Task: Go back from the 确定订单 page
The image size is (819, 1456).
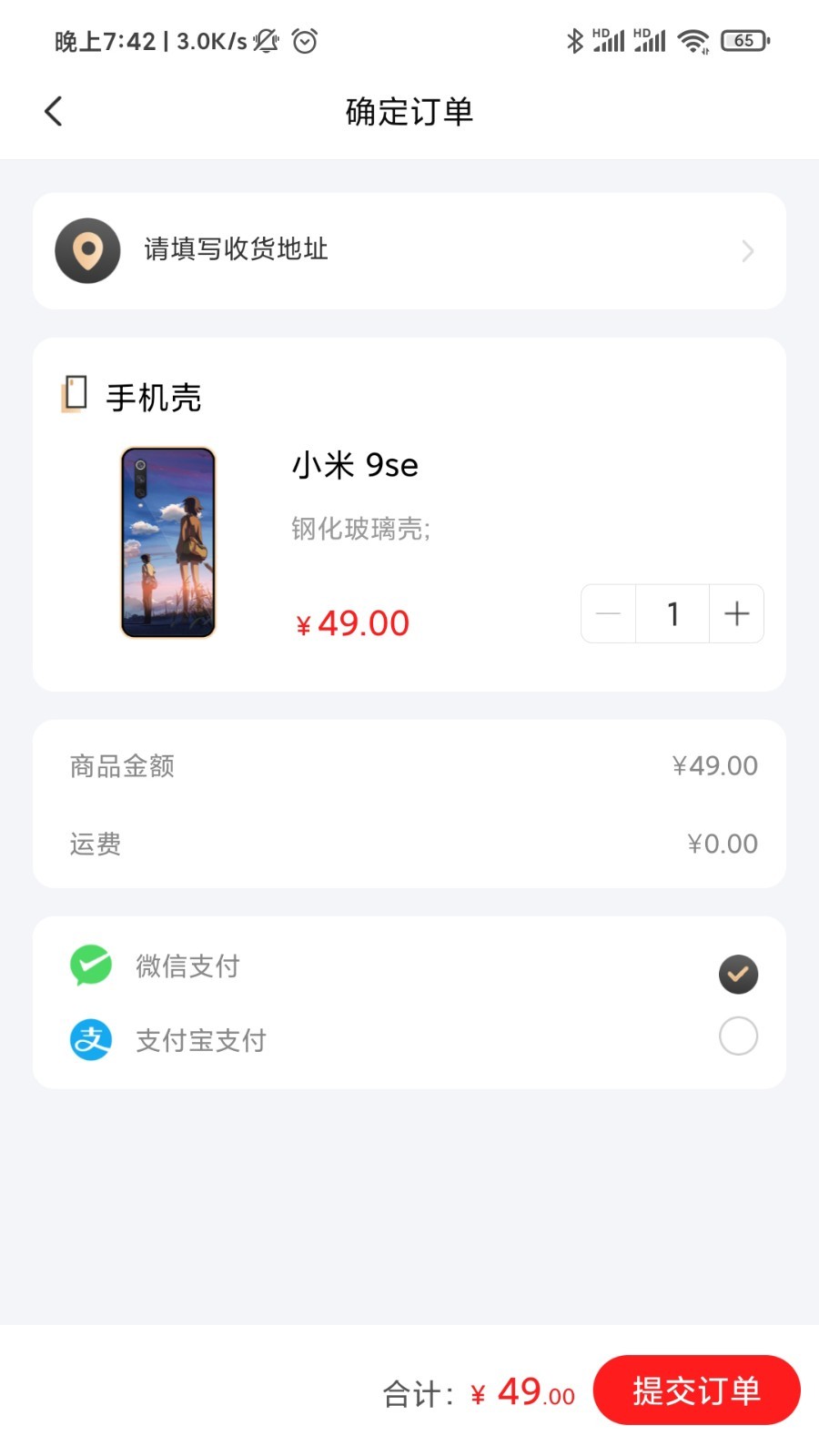Action: coord(54,112)
